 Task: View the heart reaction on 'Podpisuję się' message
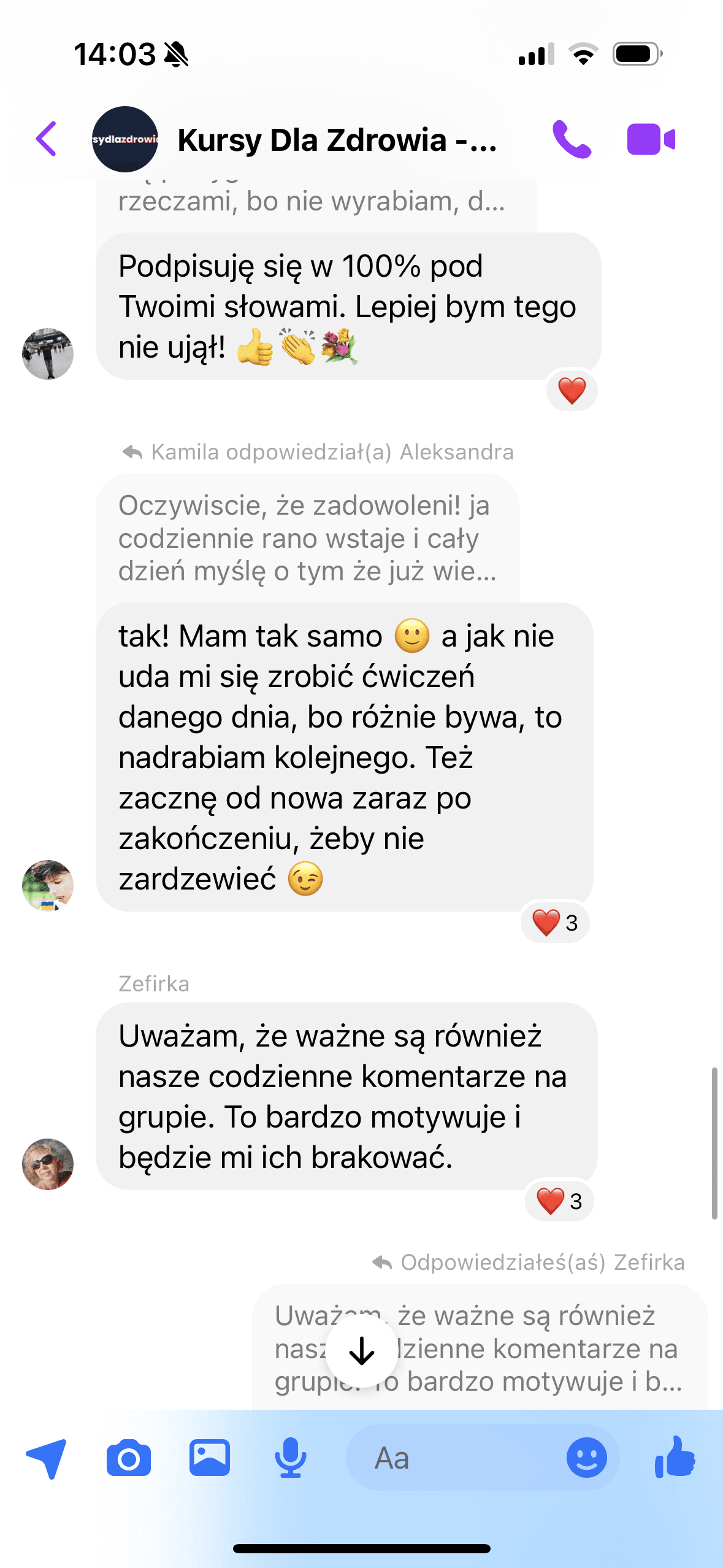tap(572, 390)
